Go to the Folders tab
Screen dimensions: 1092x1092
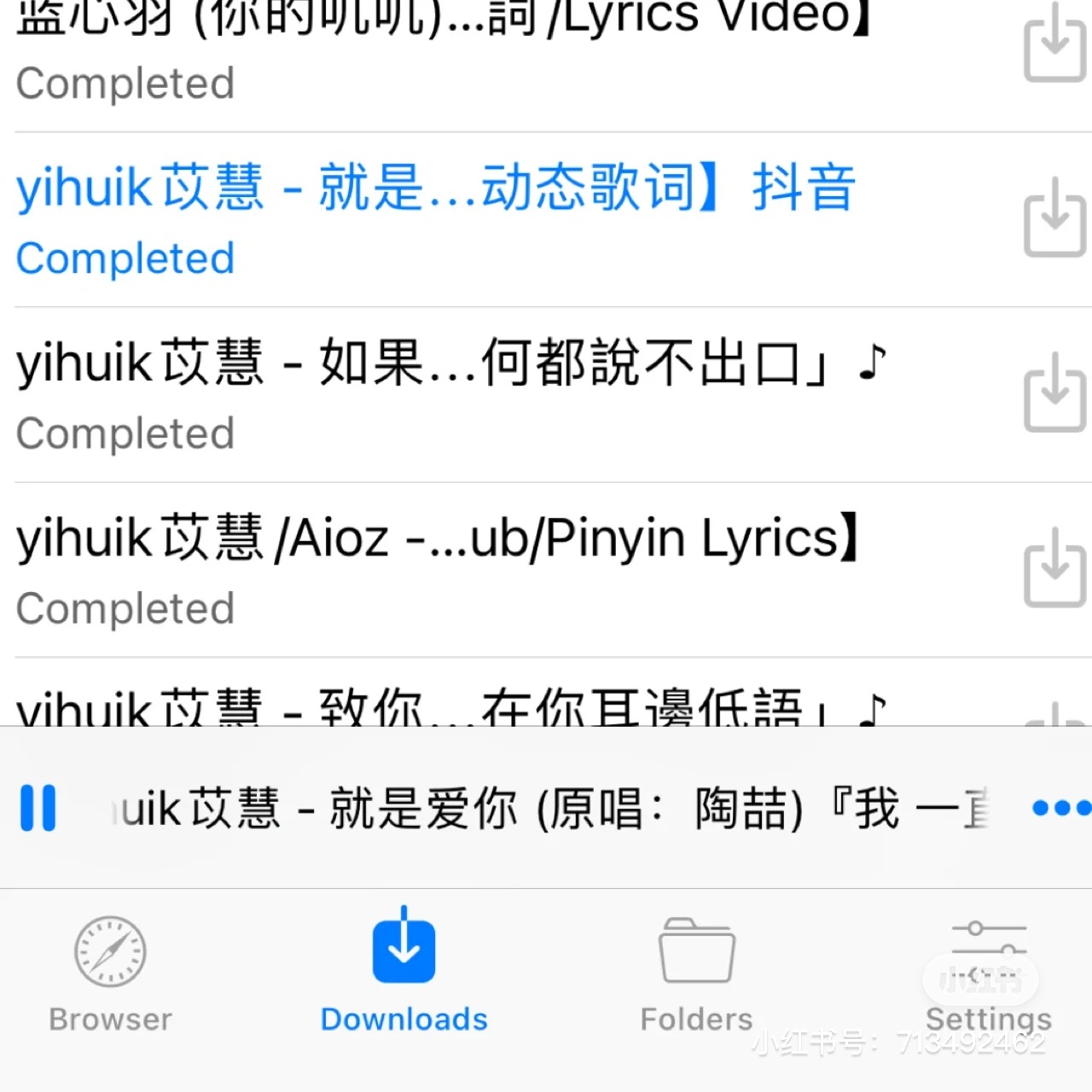pos(696,974)
